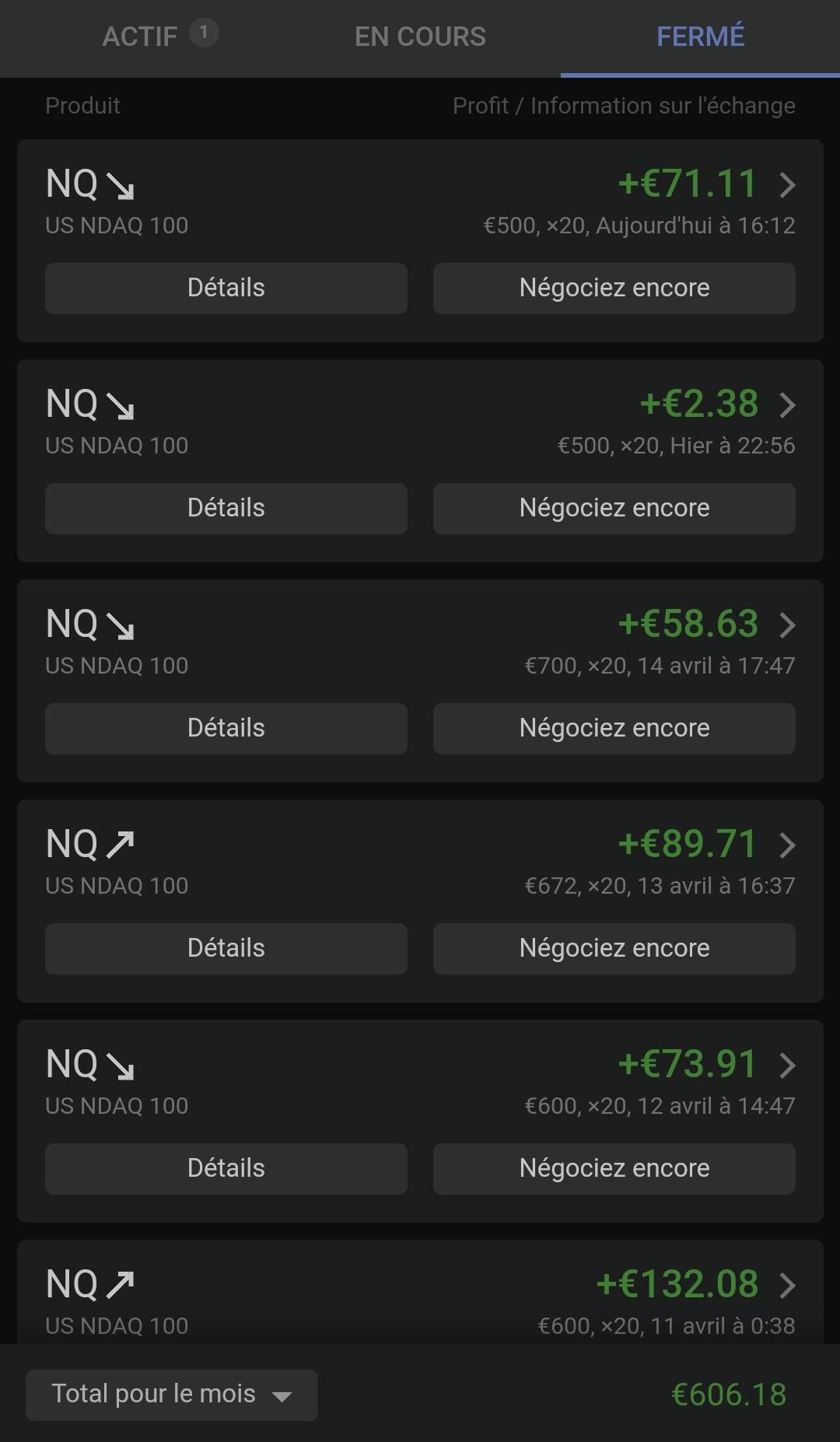Open Détails for the +€2.38 trade

click(x=226, y=509)
